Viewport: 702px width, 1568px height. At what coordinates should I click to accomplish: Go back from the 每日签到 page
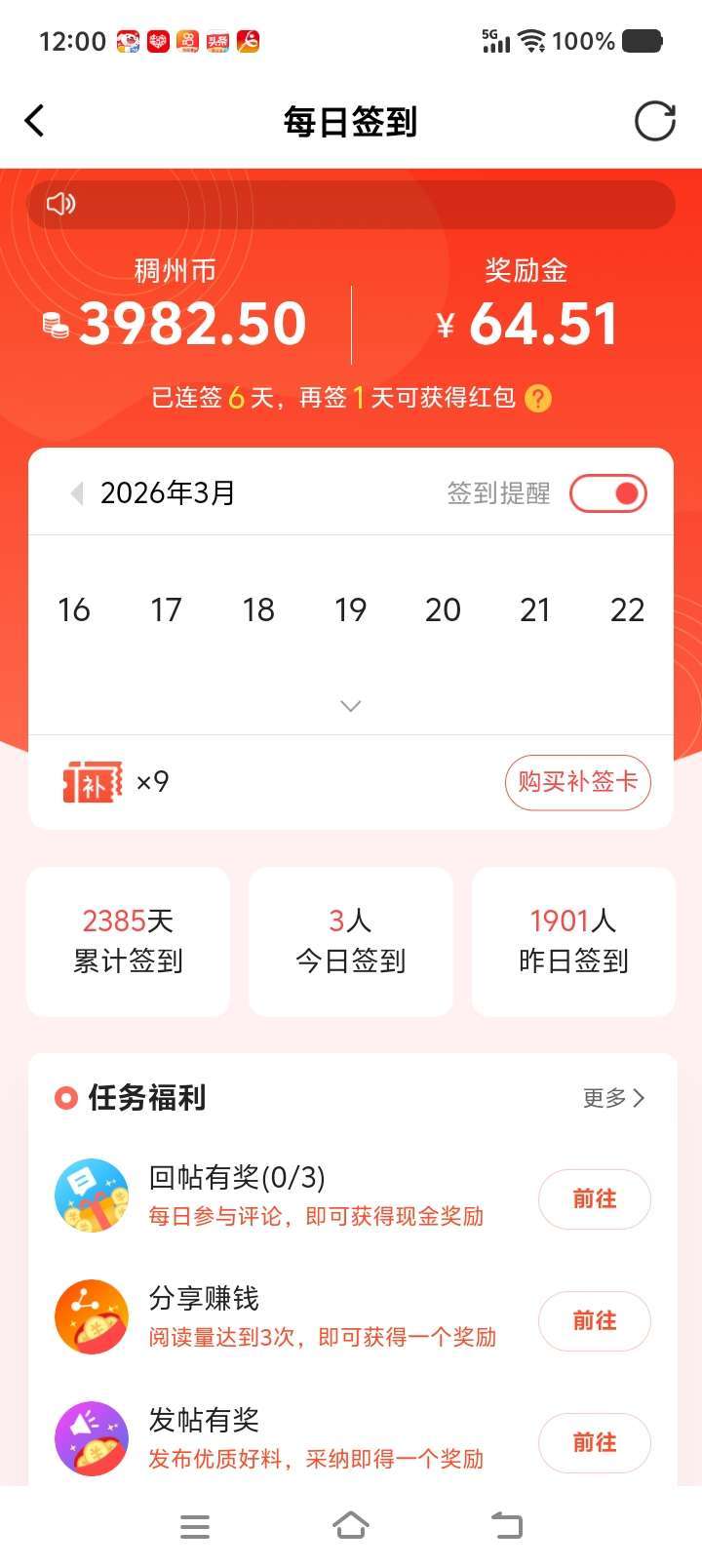tap(35, 122)
